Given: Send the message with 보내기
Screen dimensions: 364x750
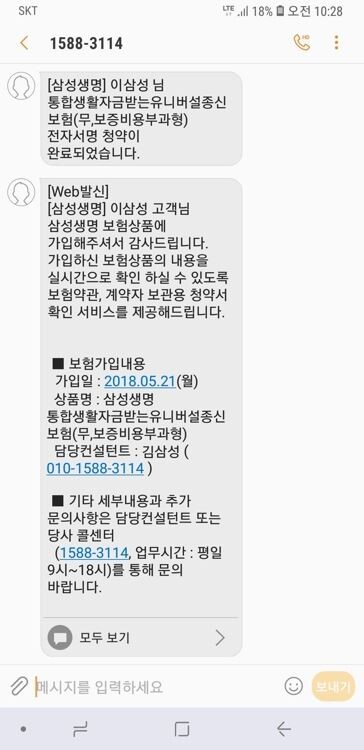Looking at the screenshot, I should [333, 686].
